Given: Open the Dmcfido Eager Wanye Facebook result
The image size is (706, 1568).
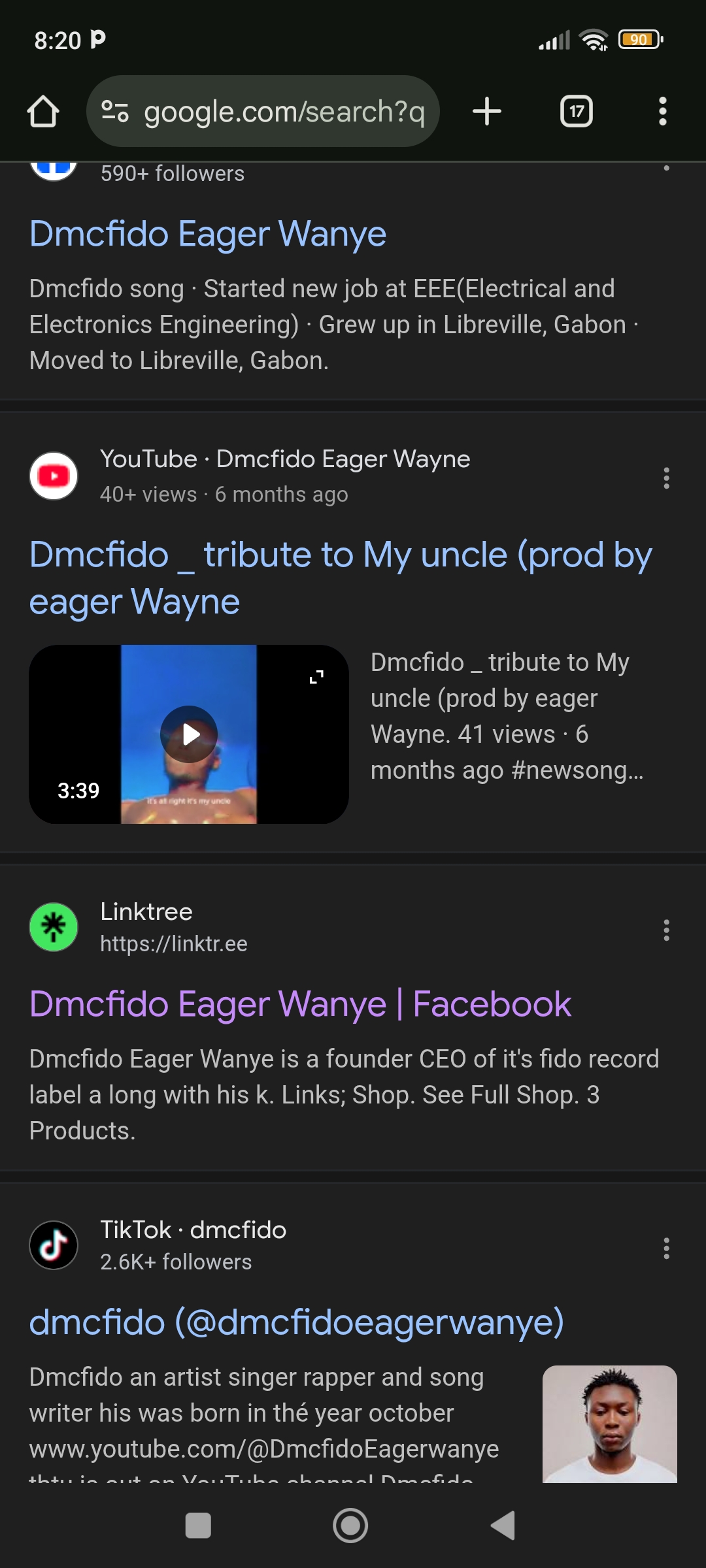Looking at the screenshot, I should point(300,1003).
